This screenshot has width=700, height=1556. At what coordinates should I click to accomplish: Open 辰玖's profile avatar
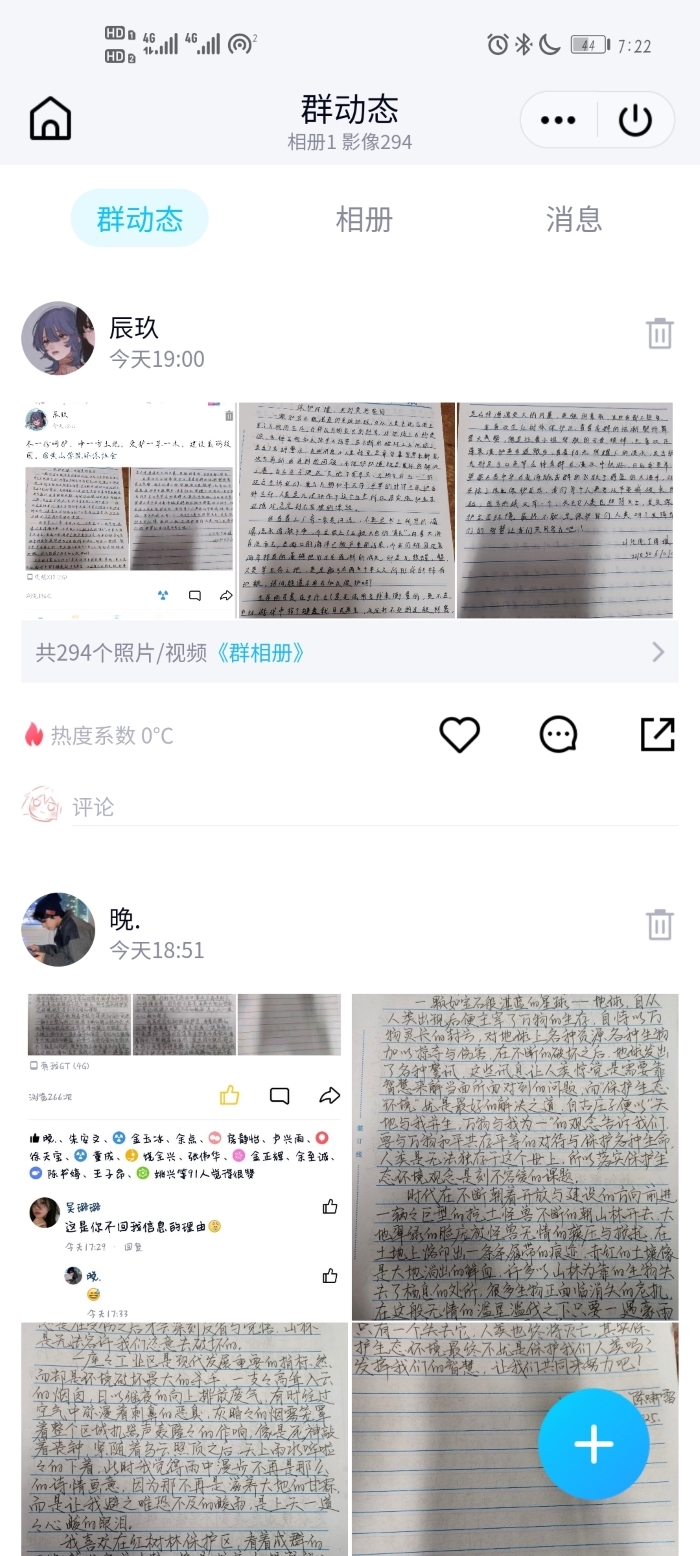click(58, 338)
